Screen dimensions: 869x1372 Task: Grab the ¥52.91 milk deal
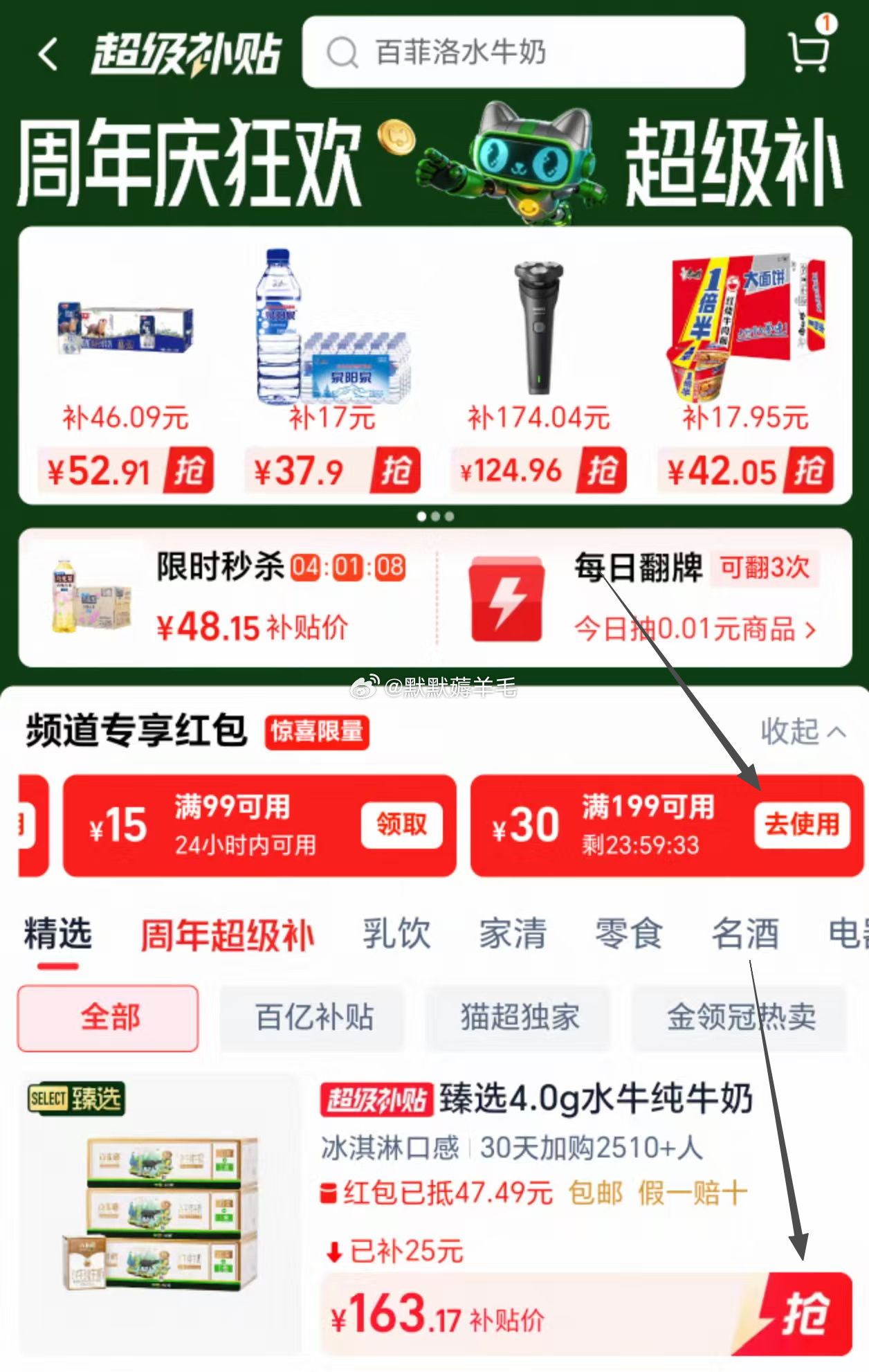pyautogui.click(x=188, y=471)
